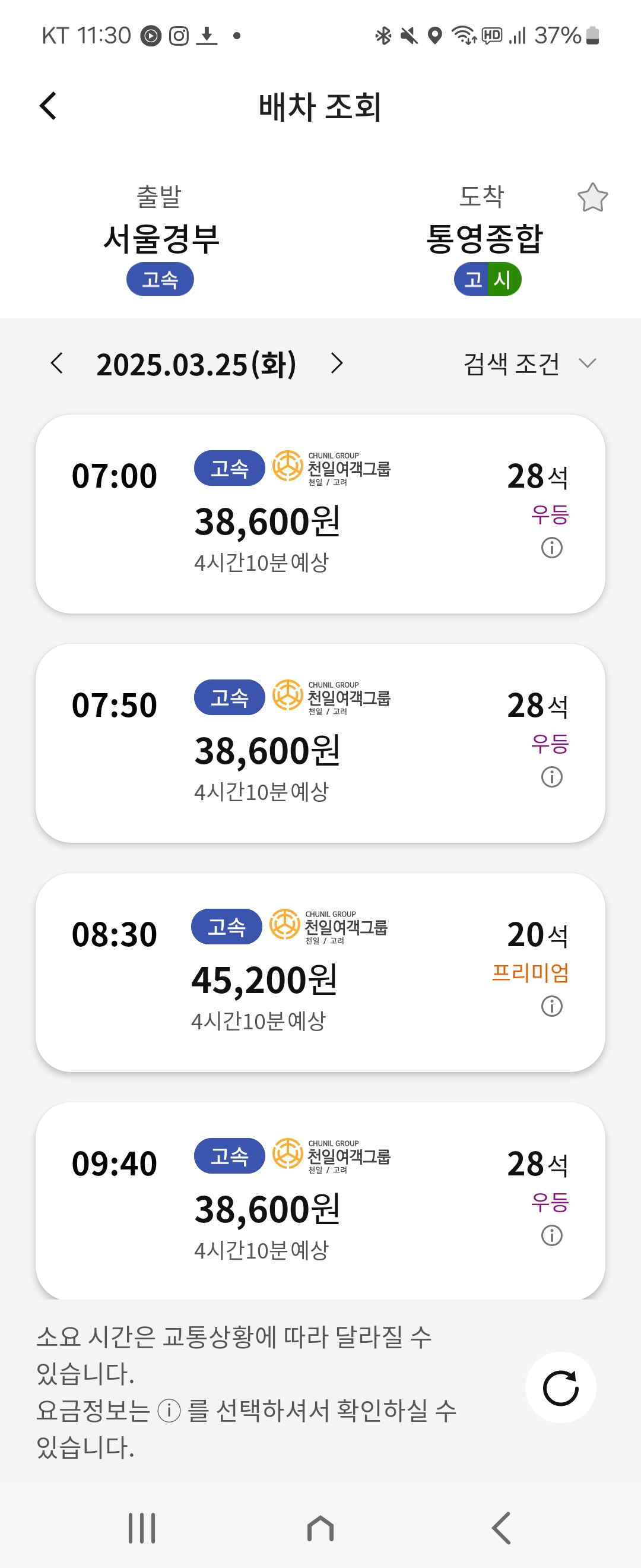Open fare info for the 07:00 bus
The height and width of the screenshot is (1568, 641).
click(x=551, y=548)
